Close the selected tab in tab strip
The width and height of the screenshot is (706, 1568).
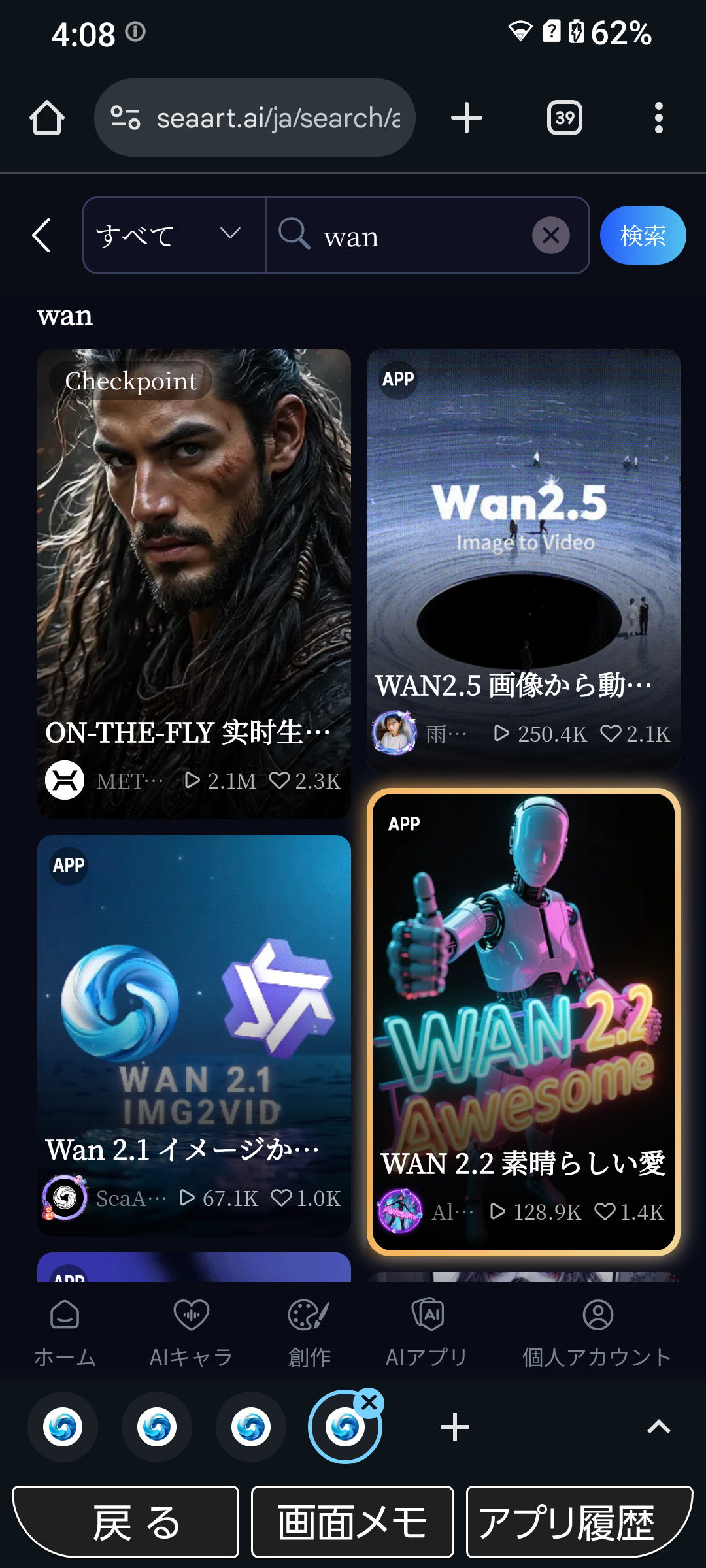pos(369,1402)
